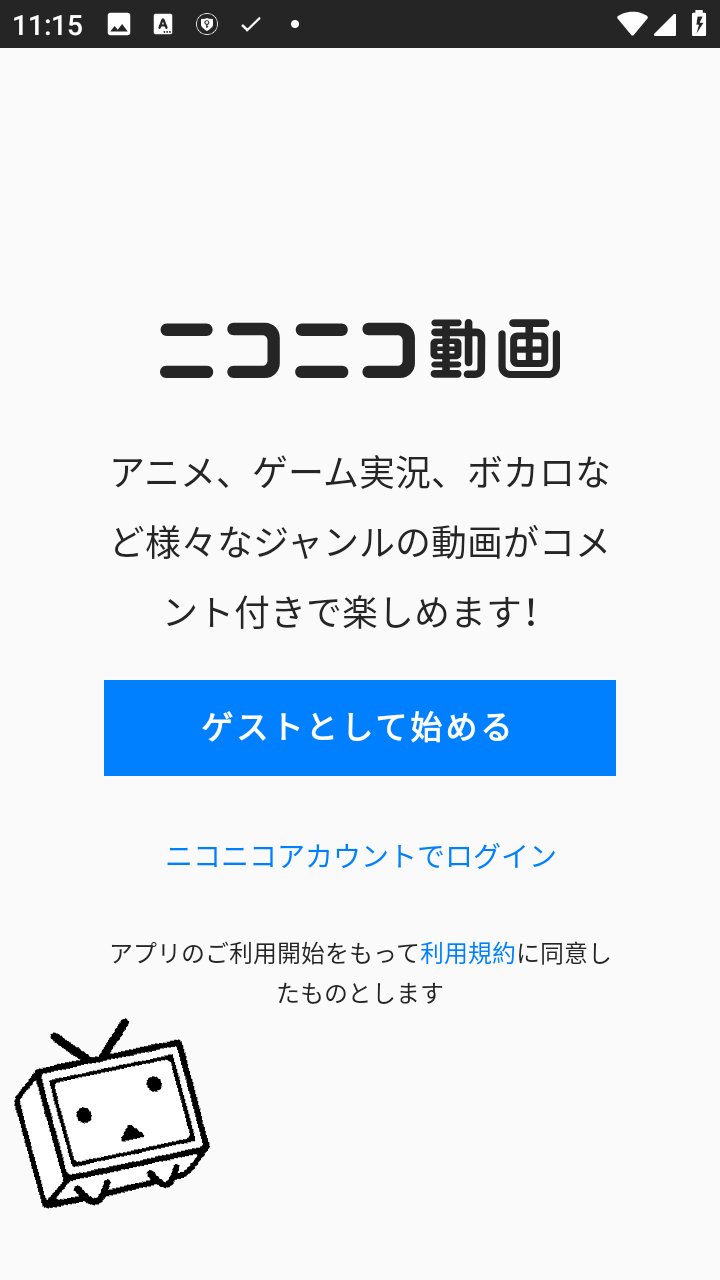Open the 利用規約 terms of service link
The height and width of the screenshot is (1280, 720).
(x=467, y=953)
